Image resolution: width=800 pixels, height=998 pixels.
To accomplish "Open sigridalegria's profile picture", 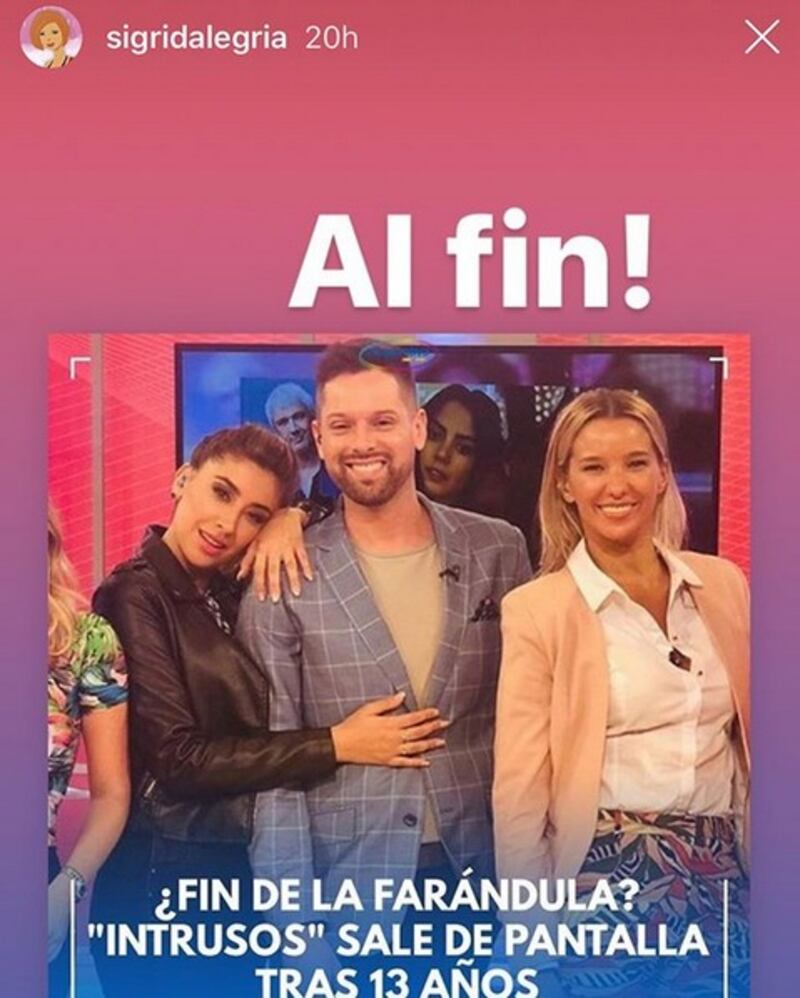I will (51, 37).
